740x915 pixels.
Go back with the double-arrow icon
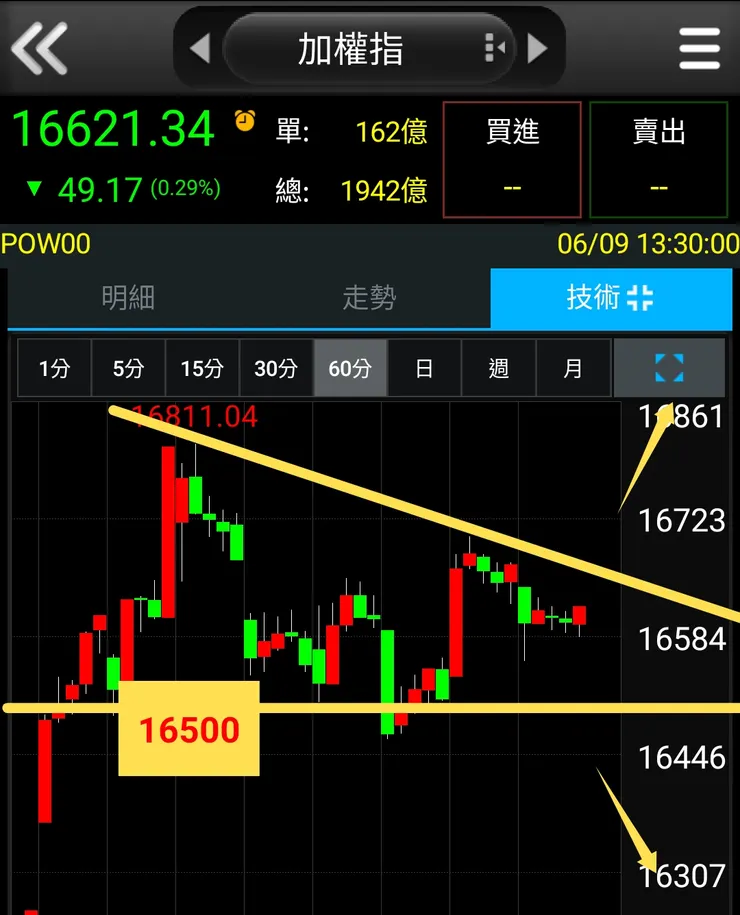(40, 47)
